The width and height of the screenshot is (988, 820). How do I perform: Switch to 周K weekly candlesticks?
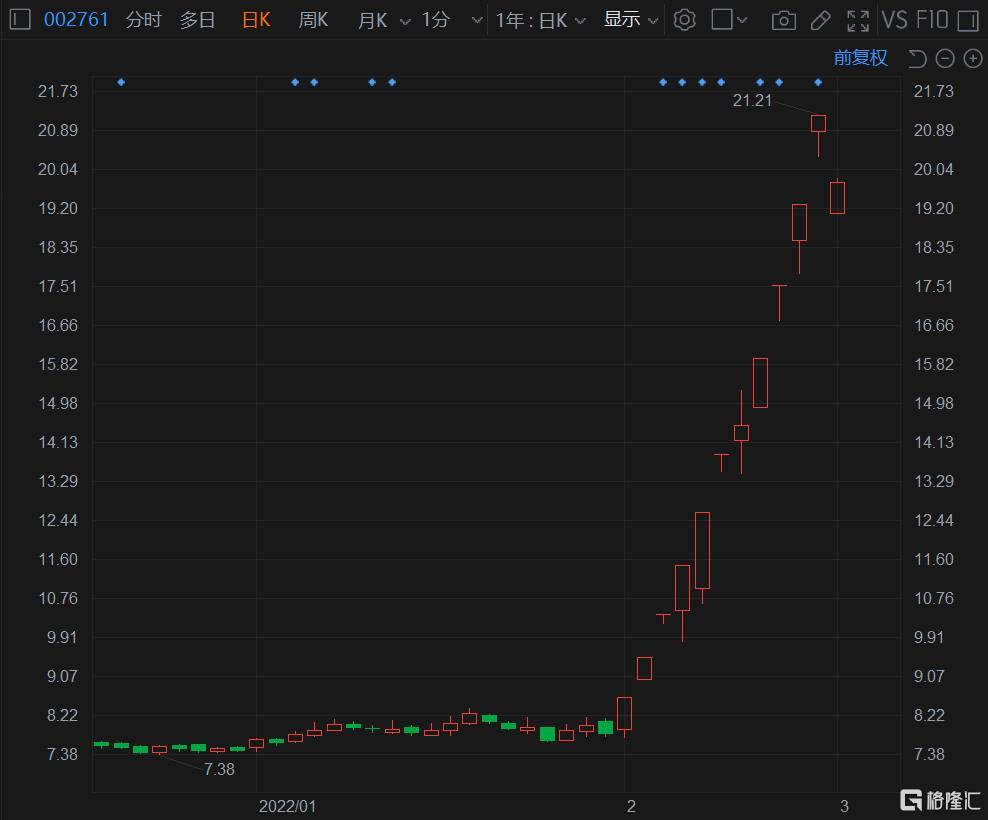[313, 20]
